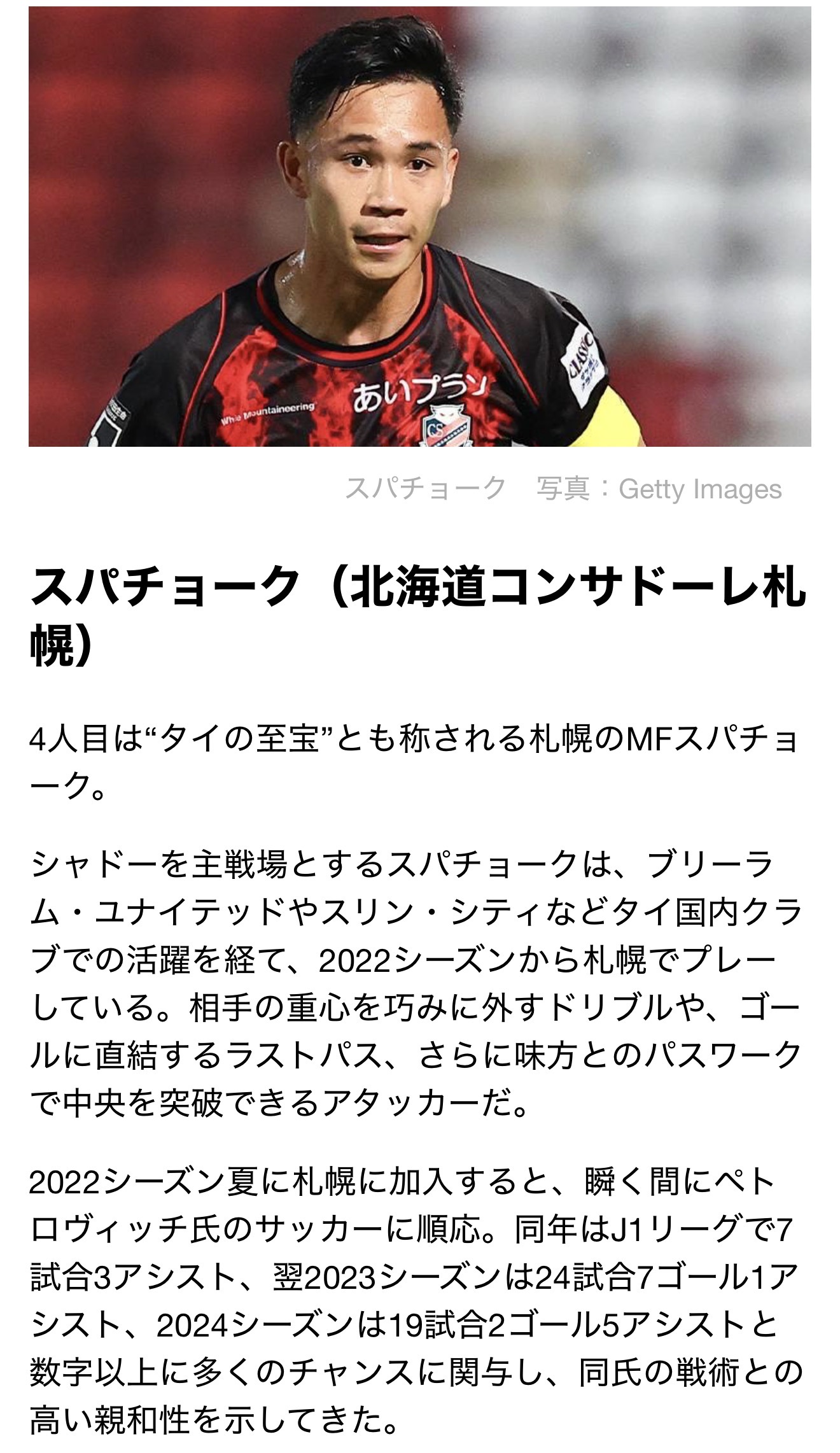Open the Supachok article photo
The image size is (840, 1453).
click(x=420, y=226)
